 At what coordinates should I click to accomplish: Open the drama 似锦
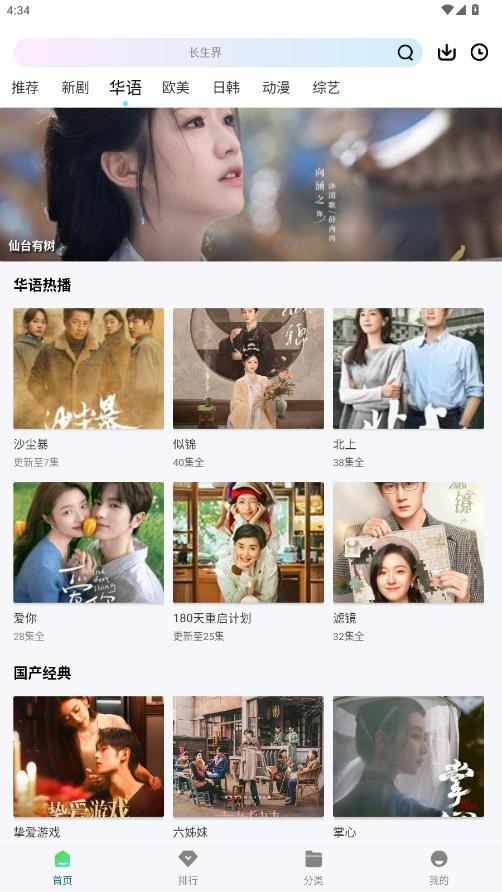[x=248, y=369]
